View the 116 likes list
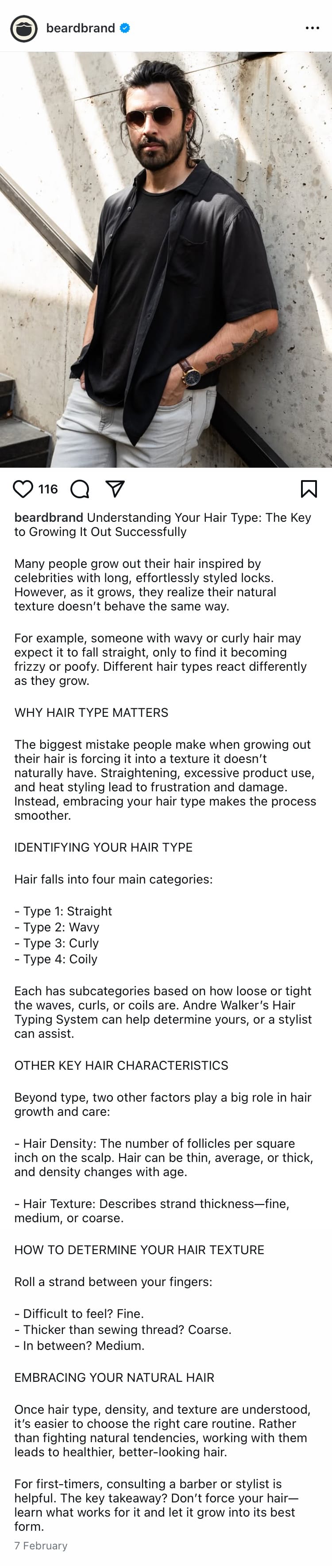The width and height of the screenshot is (332, 1568). (48, 489)
